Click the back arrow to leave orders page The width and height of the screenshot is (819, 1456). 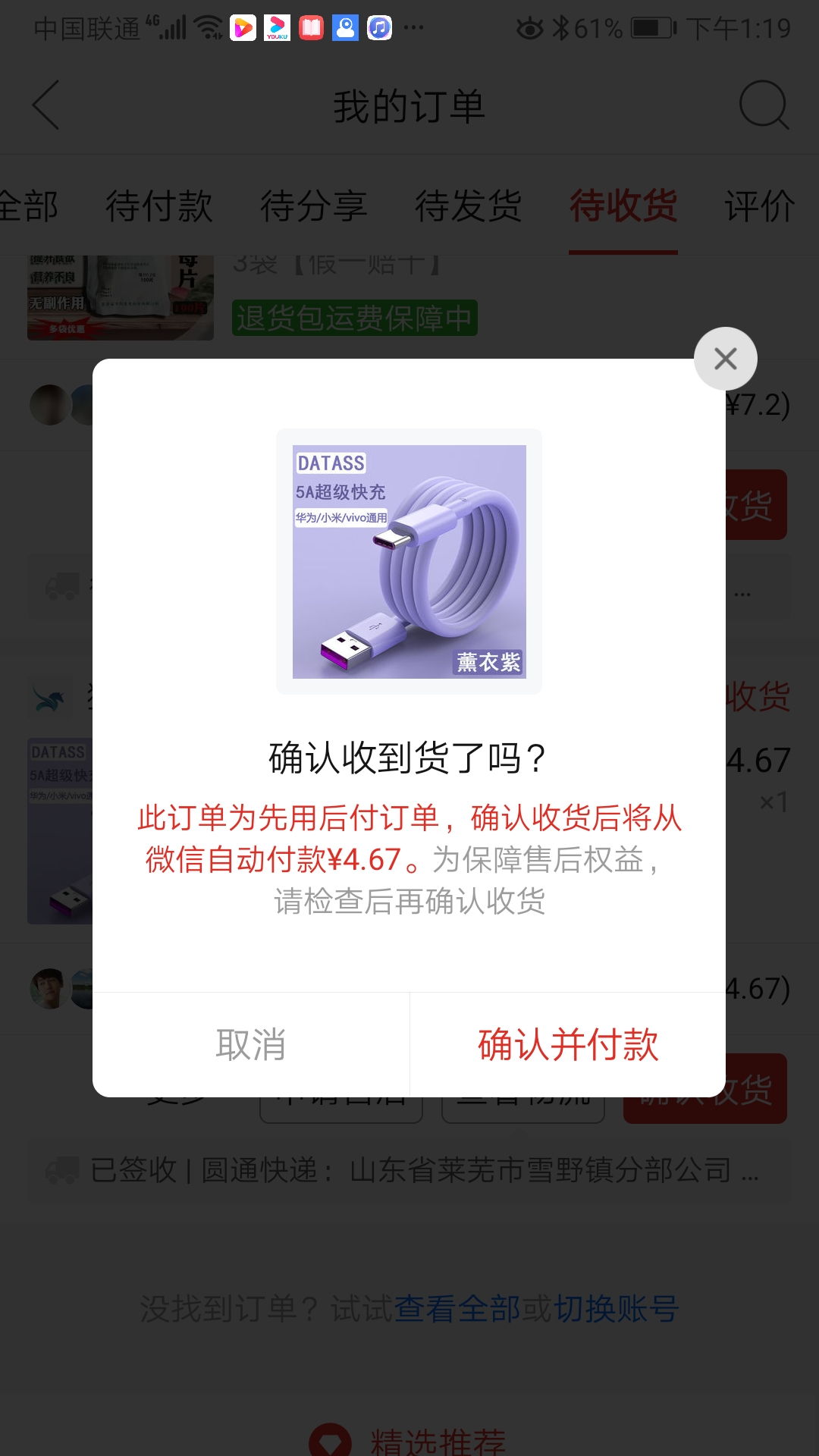click(x=45, y=106)
